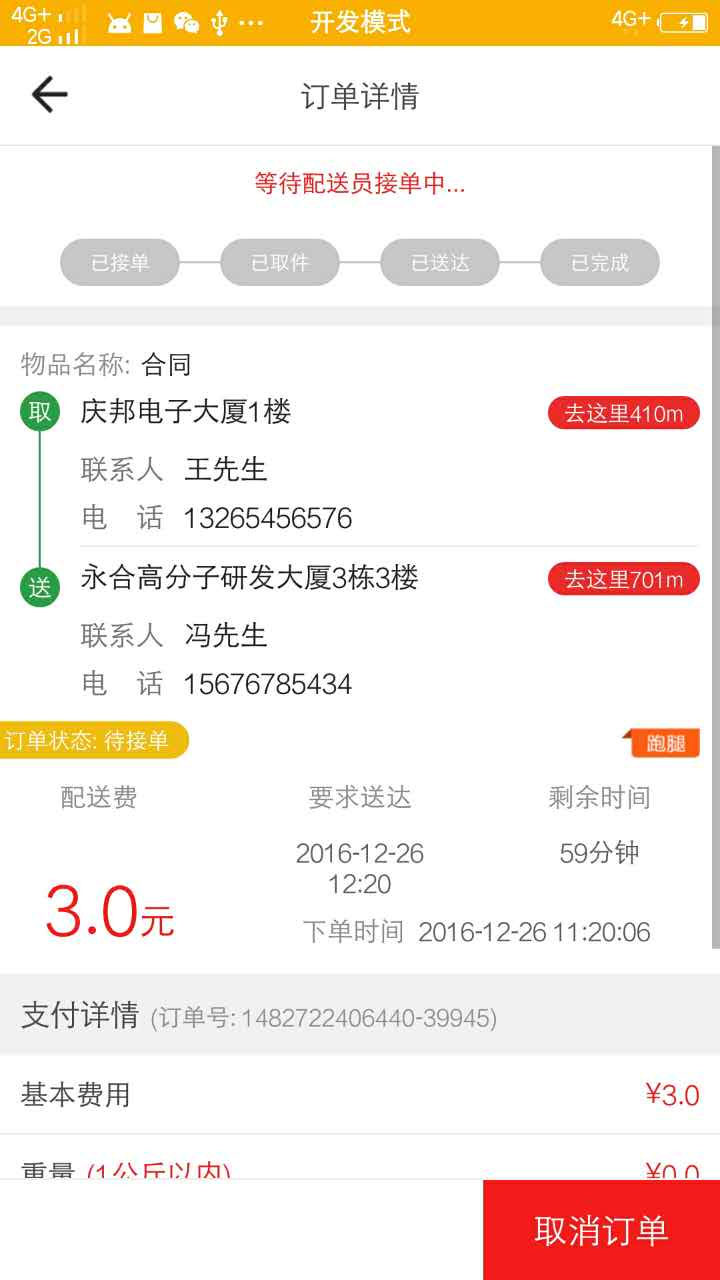Call pickup contact number 13265456576
The width and height of the screenshot is (720, 1280).
click(267, 518)
